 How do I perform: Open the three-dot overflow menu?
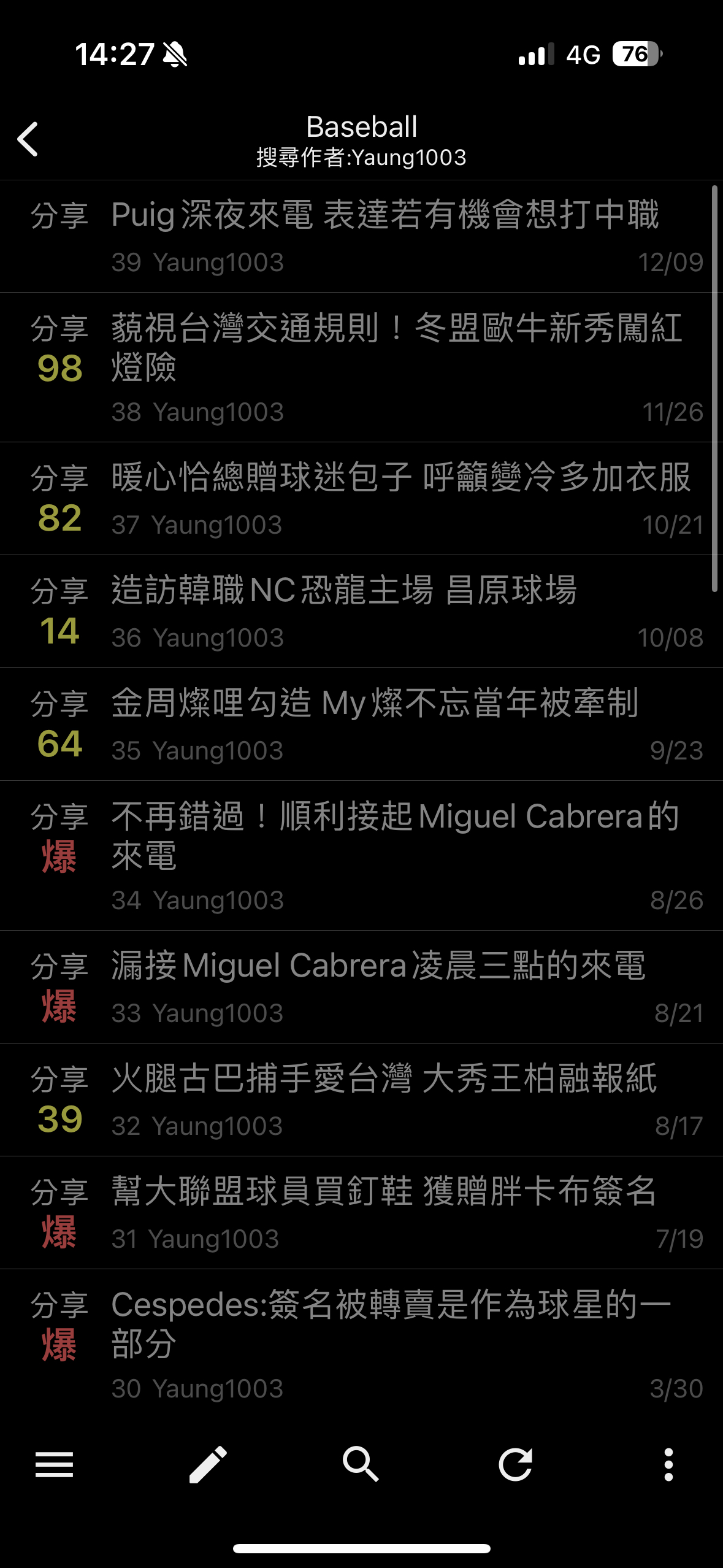click(x=668, y=1464)
